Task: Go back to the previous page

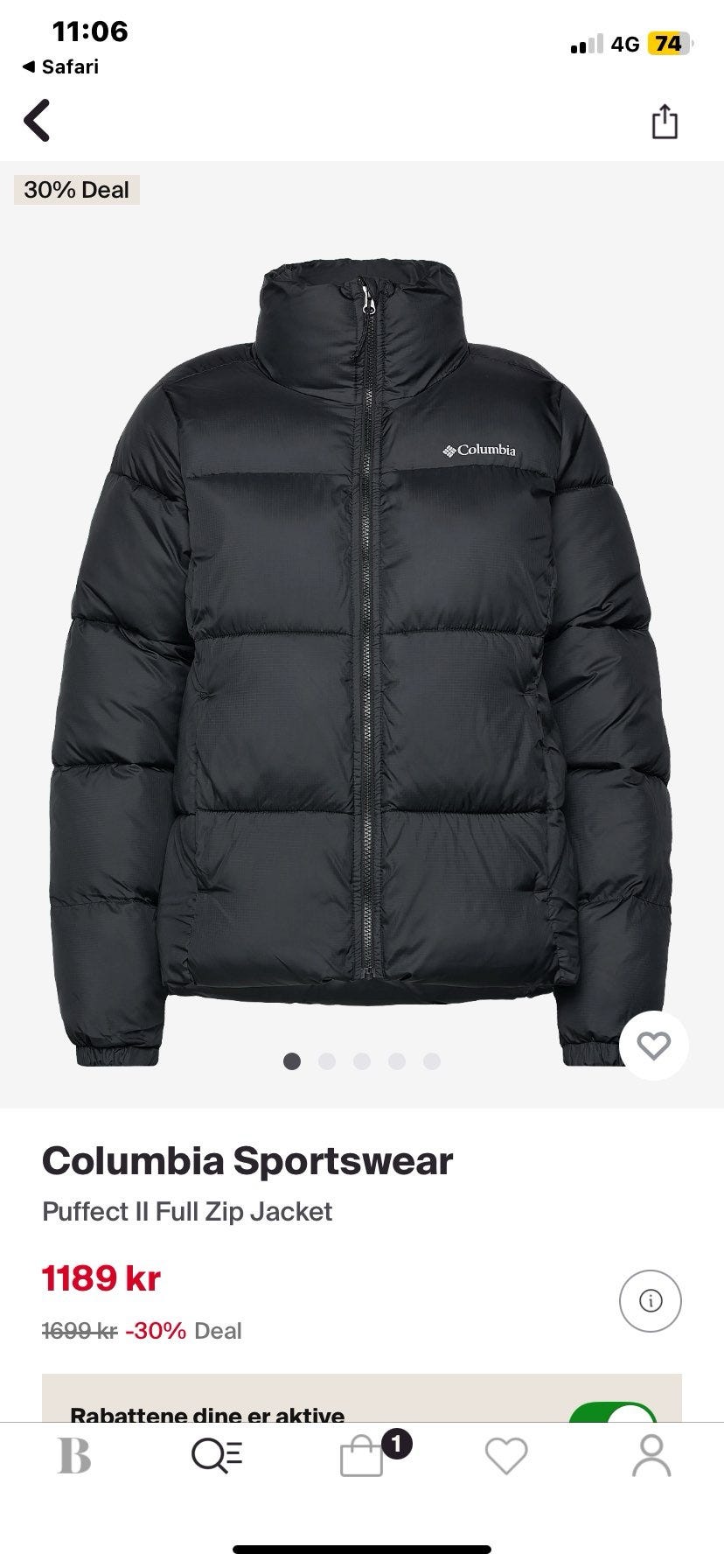Action: (x=37, y=121)
